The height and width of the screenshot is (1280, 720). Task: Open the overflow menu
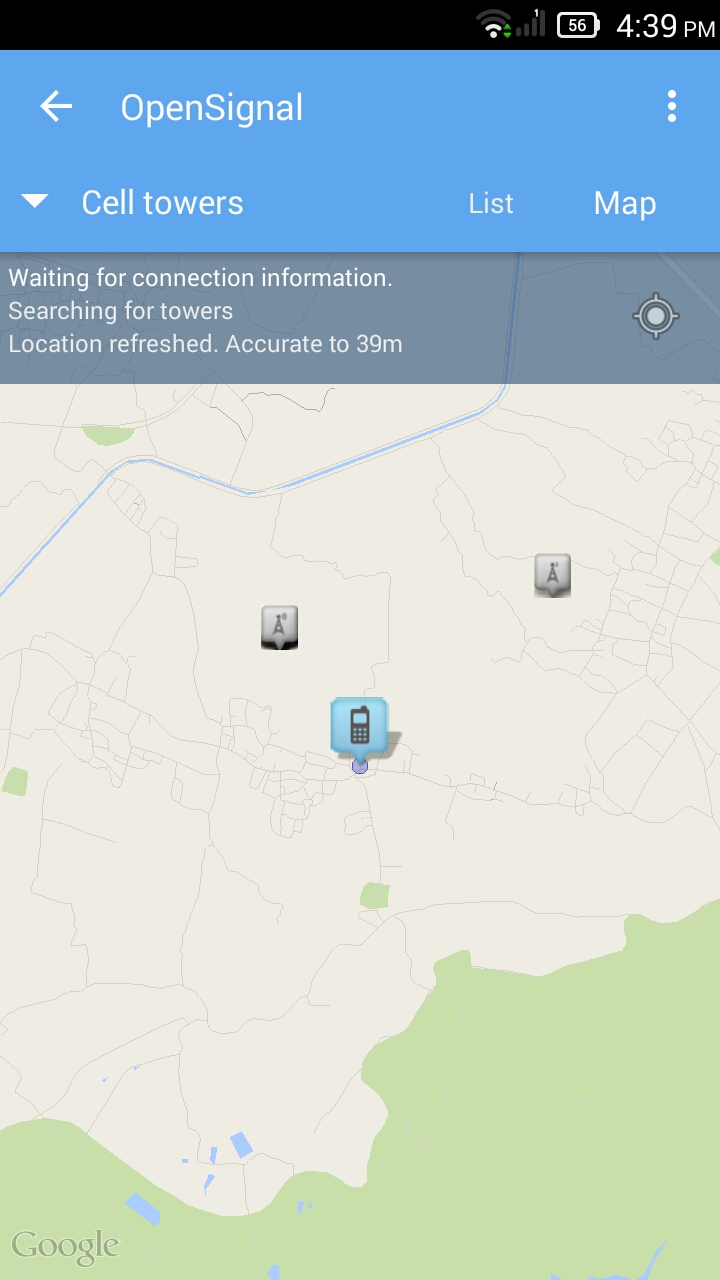click(x=672, y=106)
